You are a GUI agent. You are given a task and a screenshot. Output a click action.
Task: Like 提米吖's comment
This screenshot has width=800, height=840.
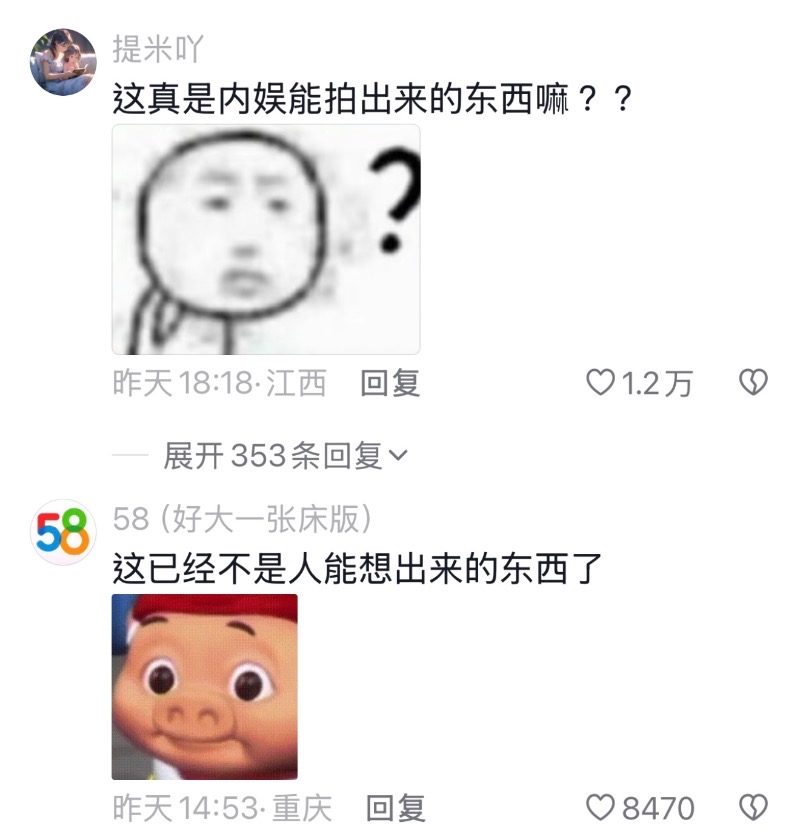click(599, 383)
